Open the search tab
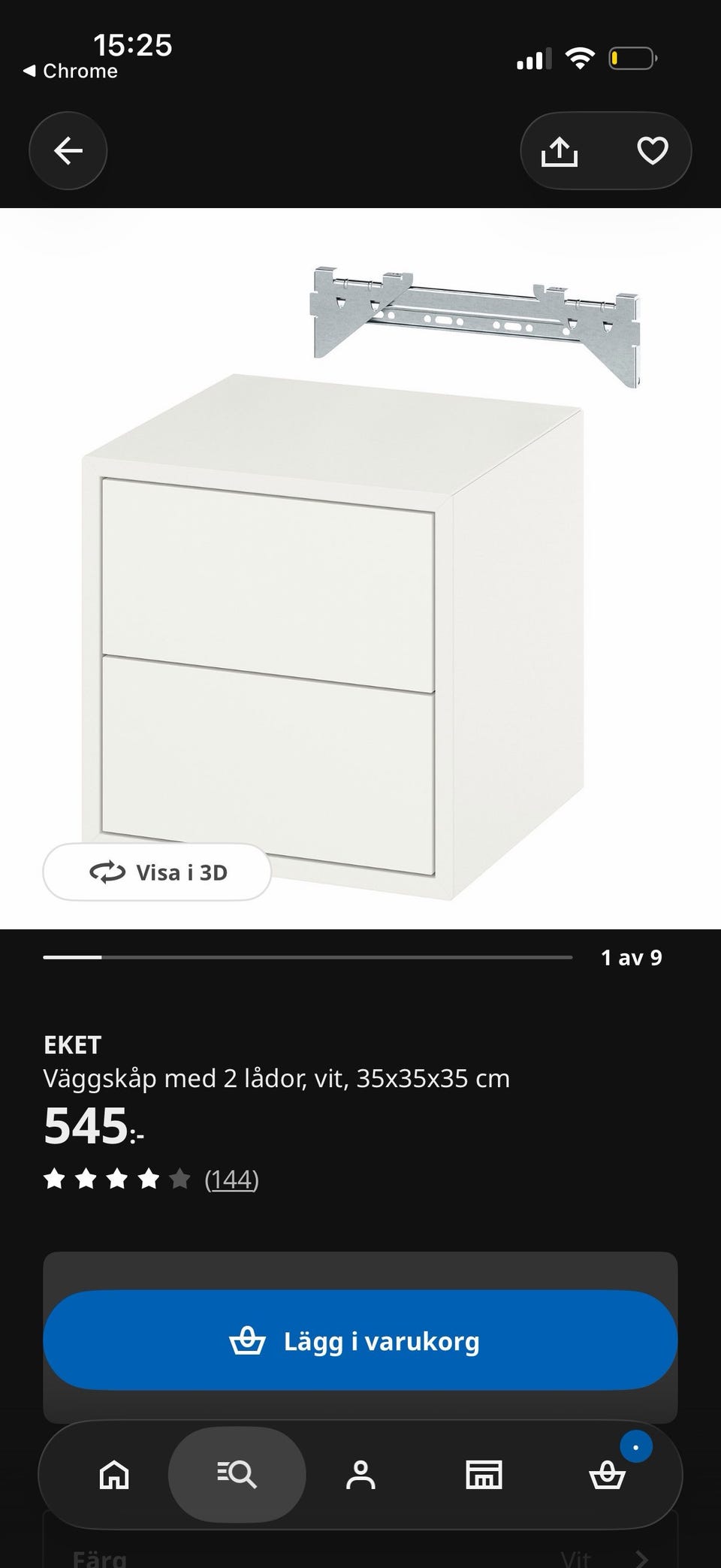Image resolution: width=721 pixels, height=1568 pixels. tap(237, 1475)
